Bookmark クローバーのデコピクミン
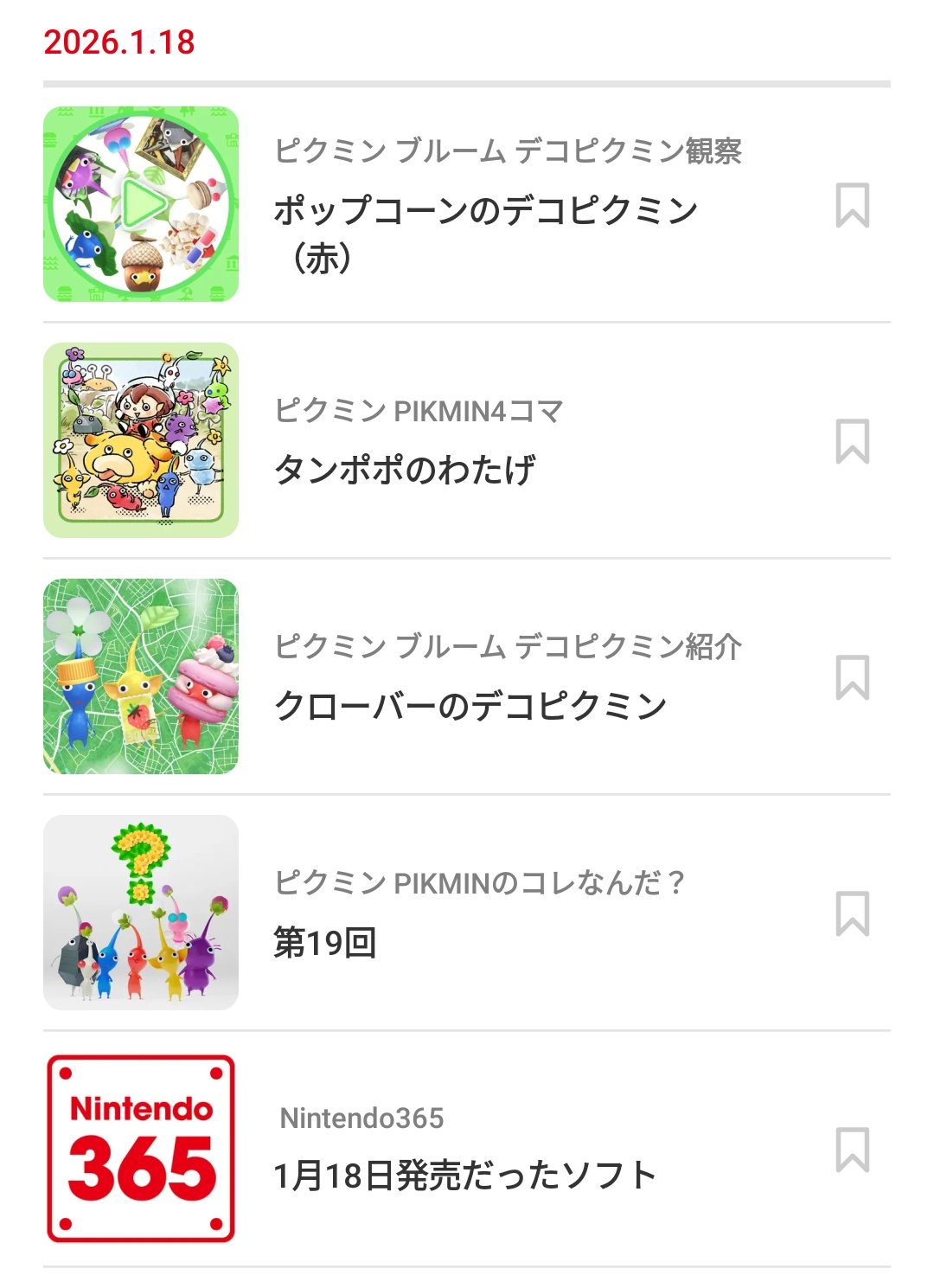934x1288 pixels. click(852, 677)
